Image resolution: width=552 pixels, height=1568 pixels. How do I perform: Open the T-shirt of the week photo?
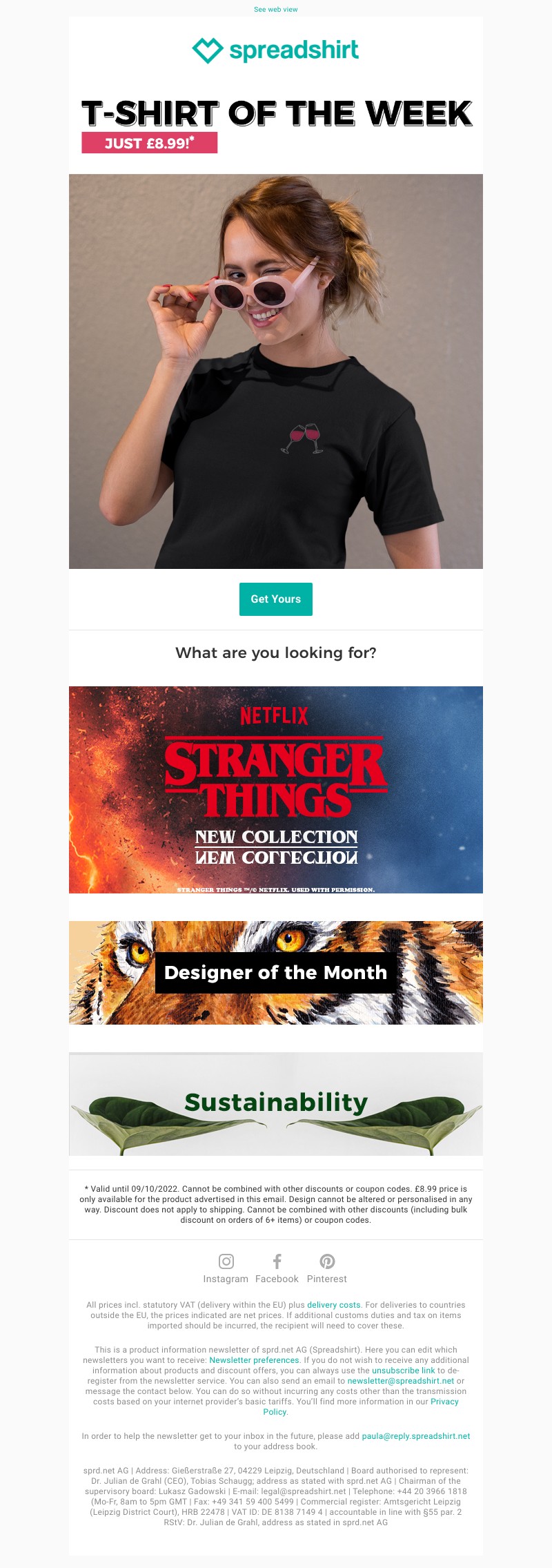[275, 371]
